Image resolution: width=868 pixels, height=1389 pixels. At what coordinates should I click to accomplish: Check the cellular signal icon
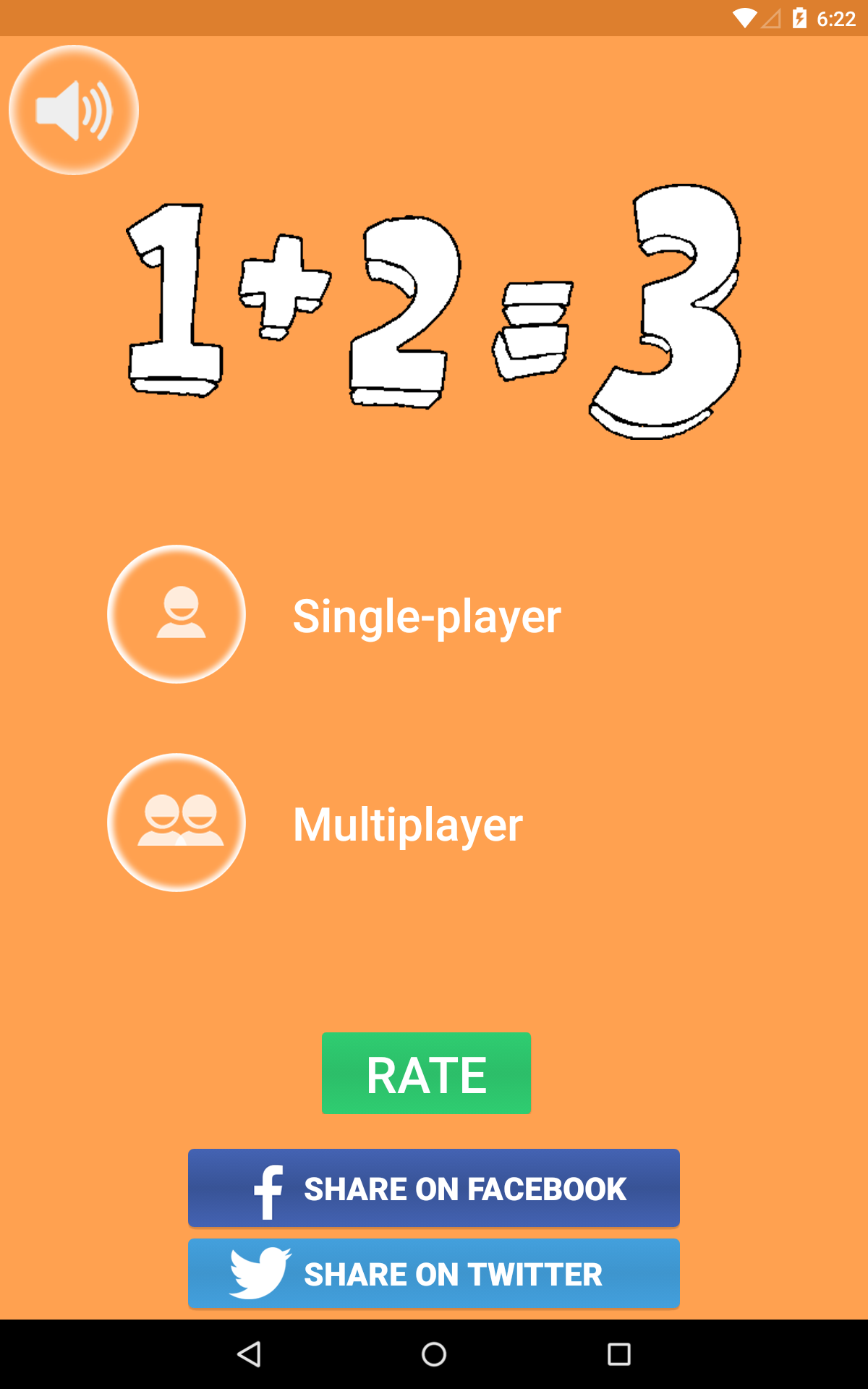[x=771, y=17]
